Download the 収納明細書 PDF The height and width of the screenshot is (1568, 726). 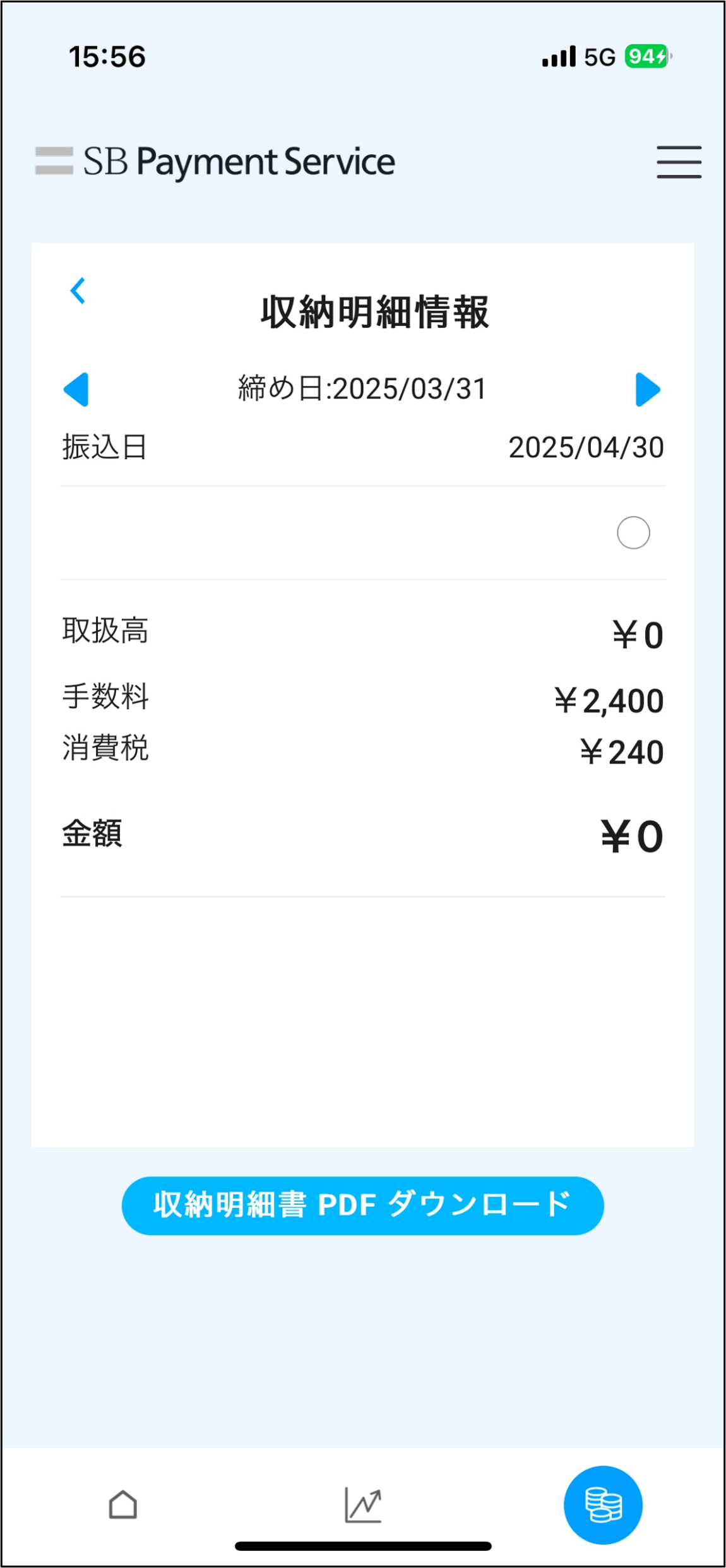pyautogui.click(x=362, y=1205)
